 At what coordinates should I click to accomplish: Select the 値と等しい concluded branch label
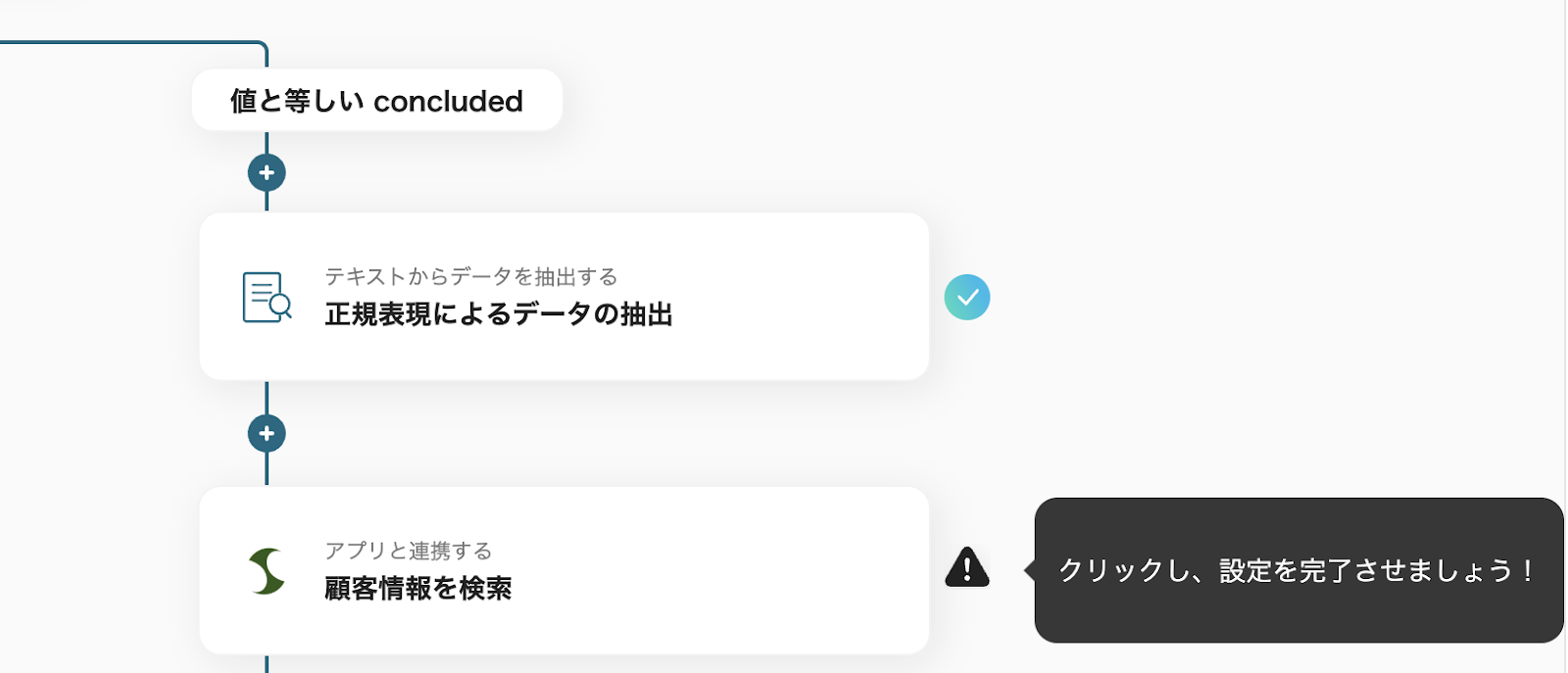(377, 101)
